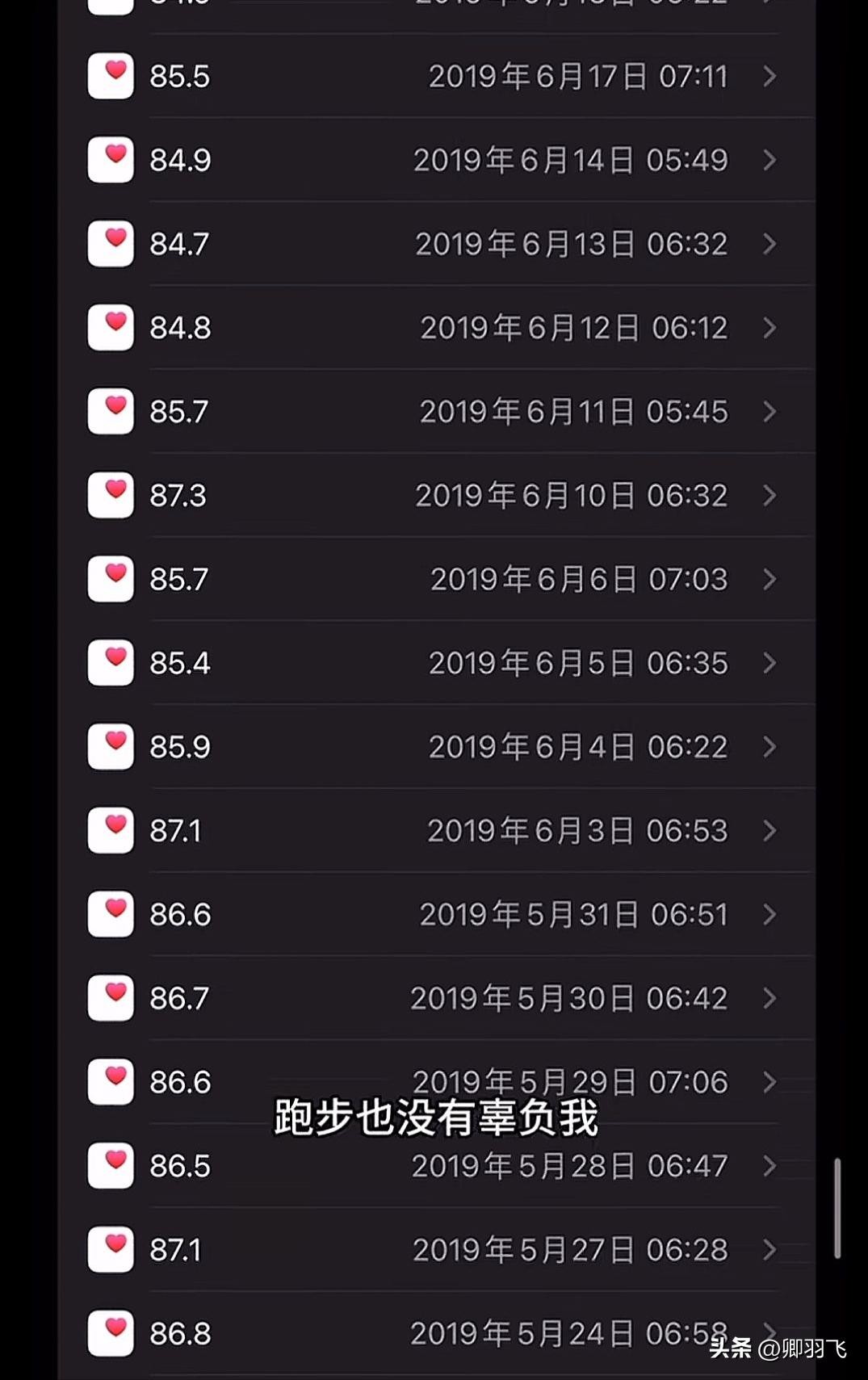Open the 86.8 entry of 5月24日
The image size is (868, 1380).
(436, 1334)
